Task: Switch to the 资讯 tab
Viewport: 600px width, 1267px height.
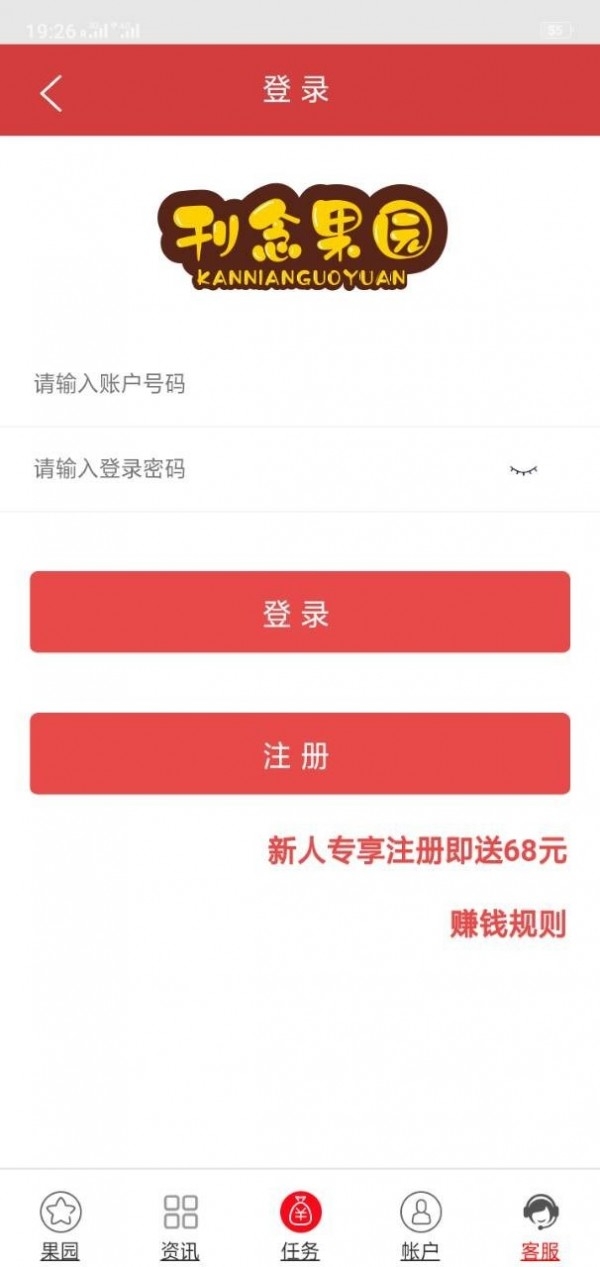Action: click(180, 1224)
